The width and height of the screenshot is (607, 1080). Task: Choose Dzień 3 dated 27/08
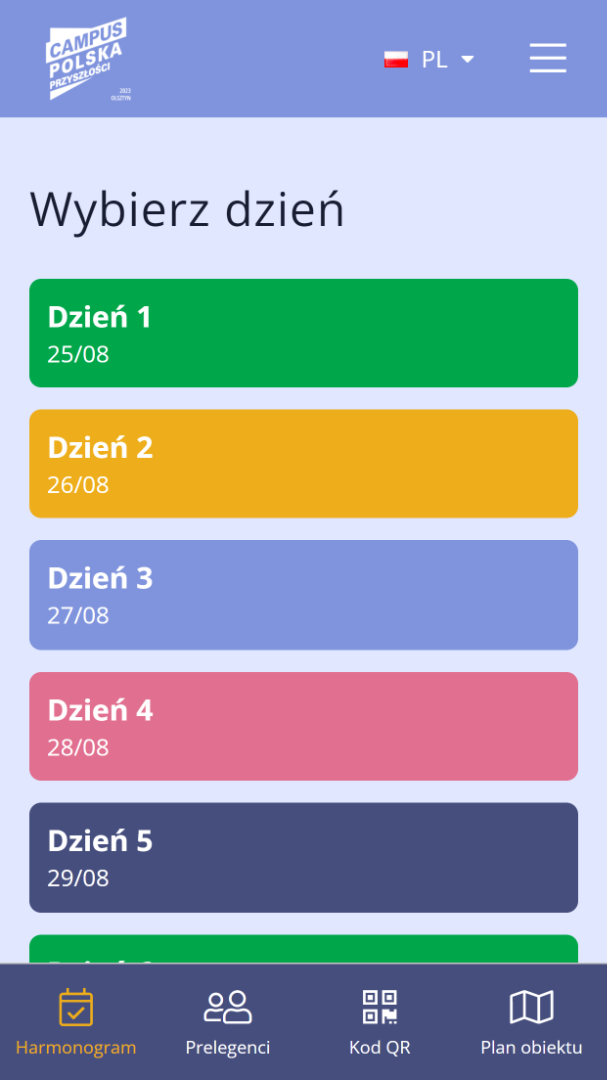tap(303, 595)
